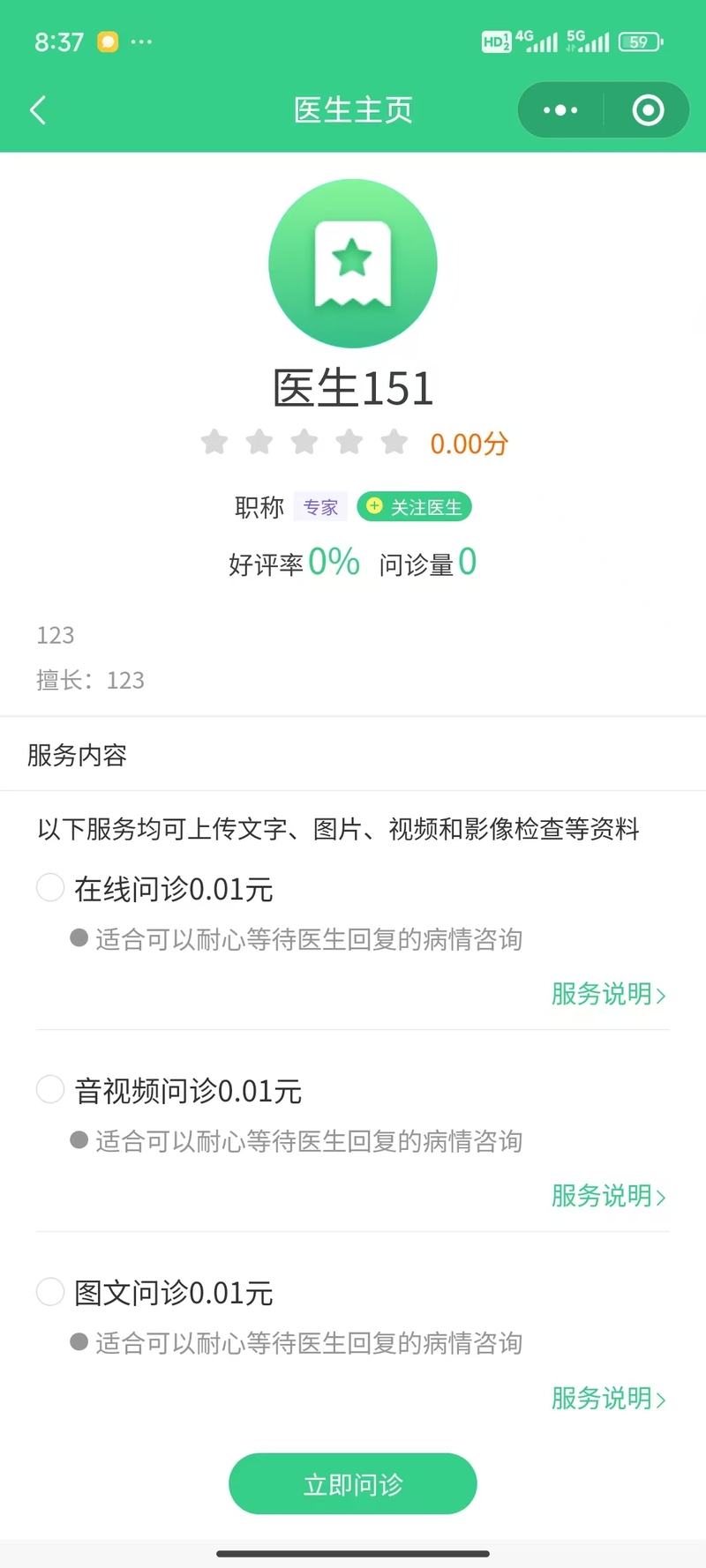Select the 在线问诊0.01元 option

pos(50,887)
